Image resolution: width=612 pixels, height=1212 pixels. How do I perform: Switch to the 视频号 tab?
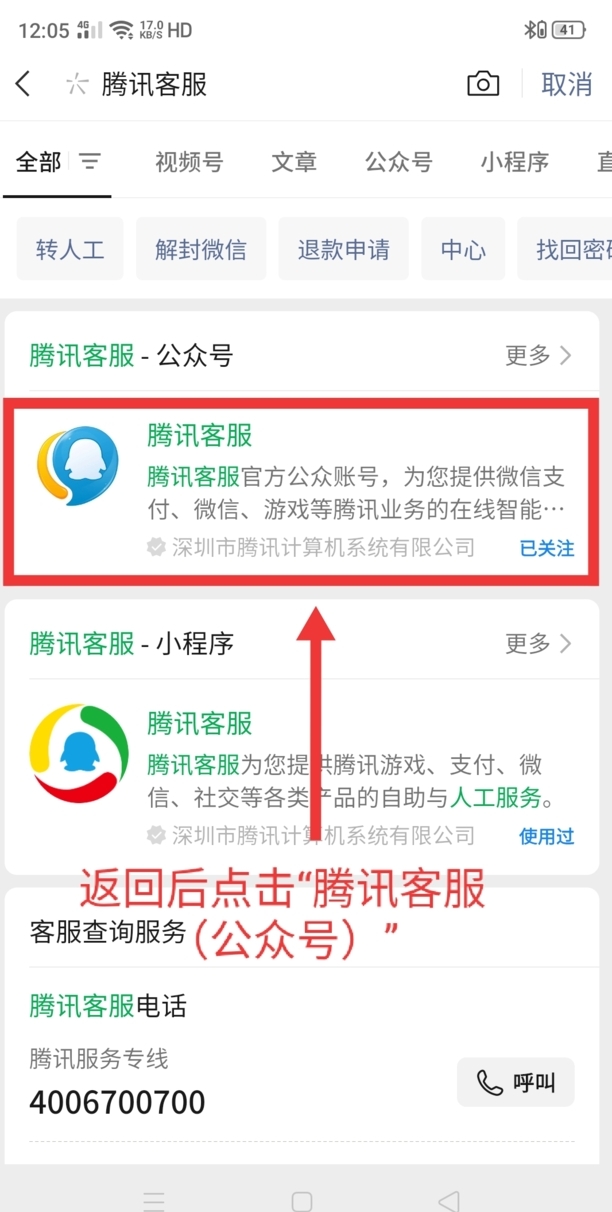(x=189, y=162)
